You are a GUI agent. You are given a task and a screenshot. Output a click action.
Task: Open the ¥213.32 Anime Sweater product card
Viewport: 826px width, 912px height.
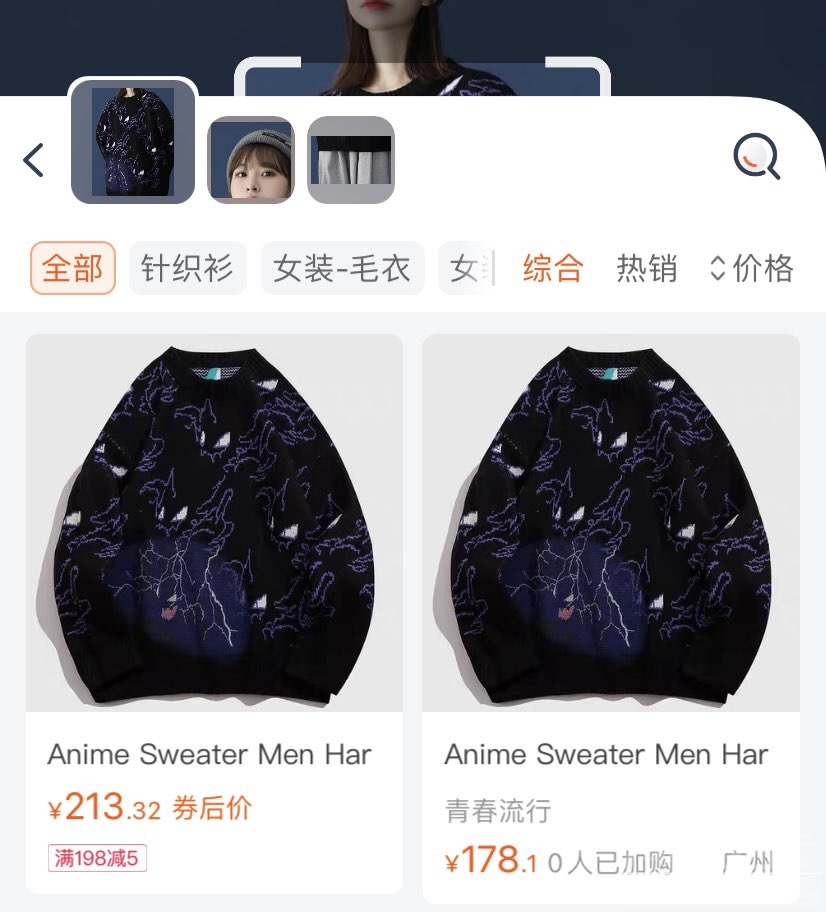tap(214, 610)
